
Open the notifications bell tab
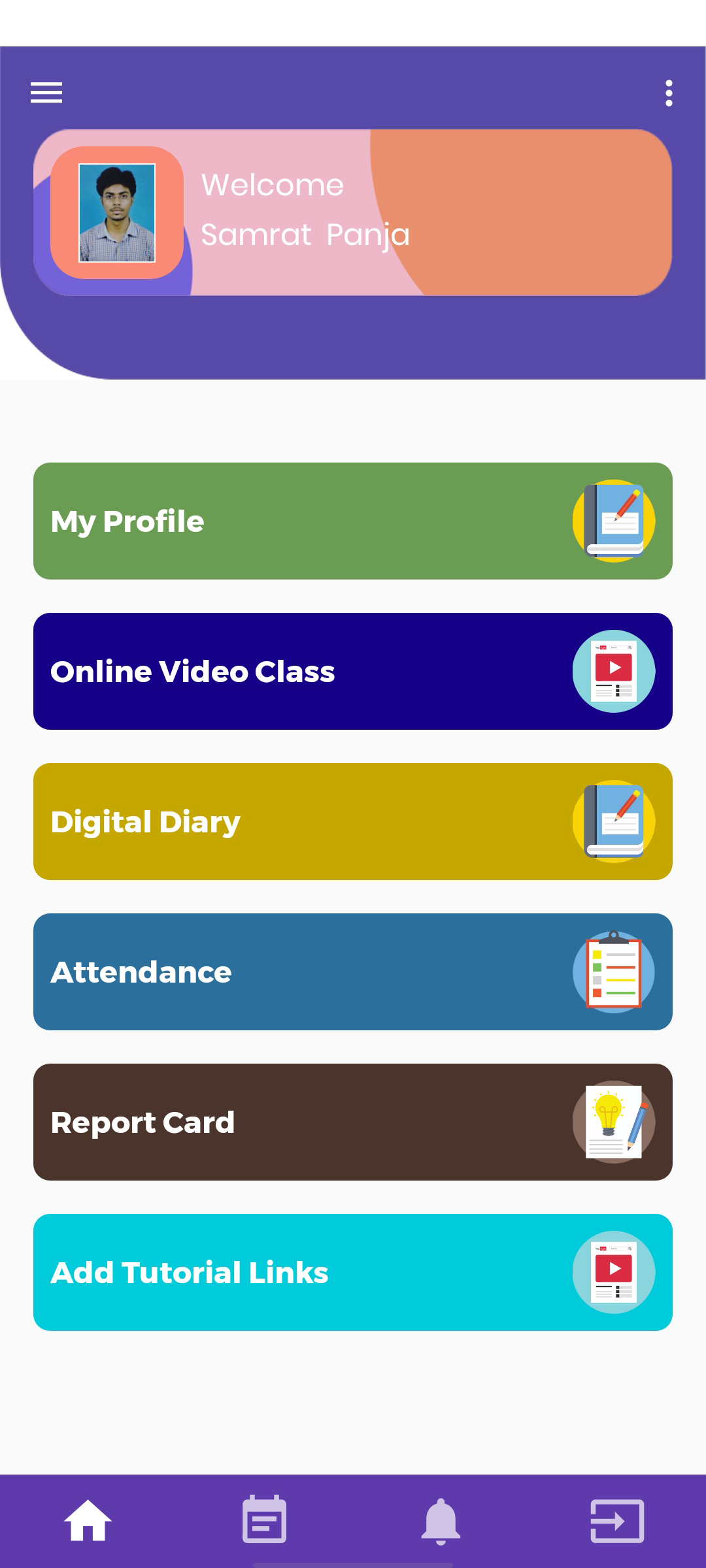[441, 1521]
